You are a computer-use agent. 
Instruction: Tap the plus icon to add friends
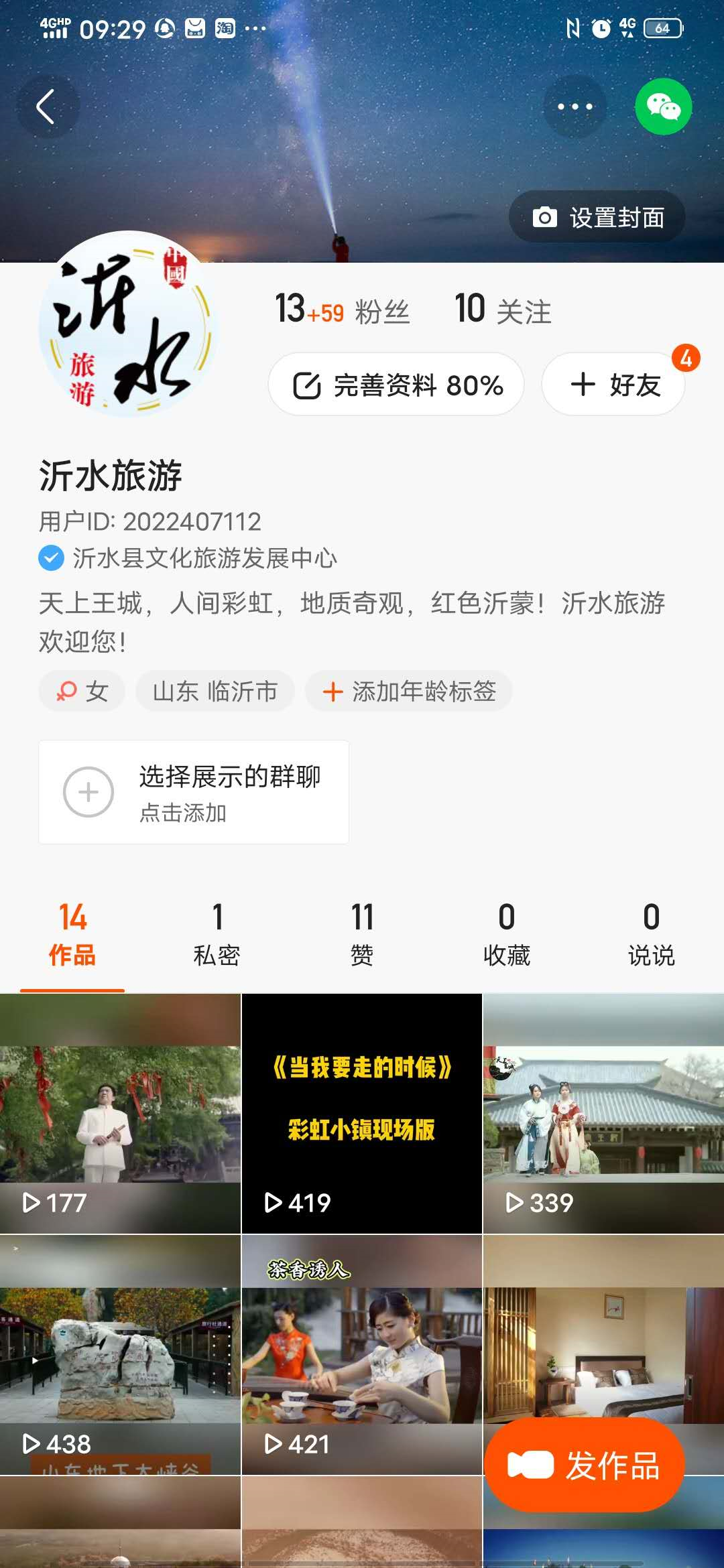pyautogui.click(x=583, y=384)
